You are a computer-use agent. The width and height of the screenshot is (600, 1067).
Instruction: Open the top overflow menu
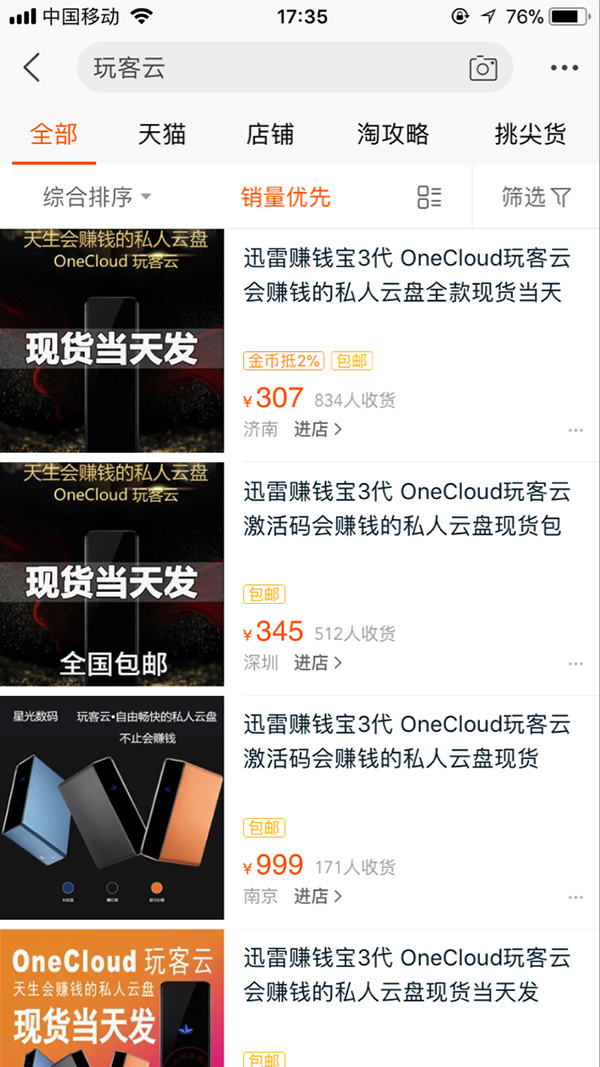(x=564, y=68)
